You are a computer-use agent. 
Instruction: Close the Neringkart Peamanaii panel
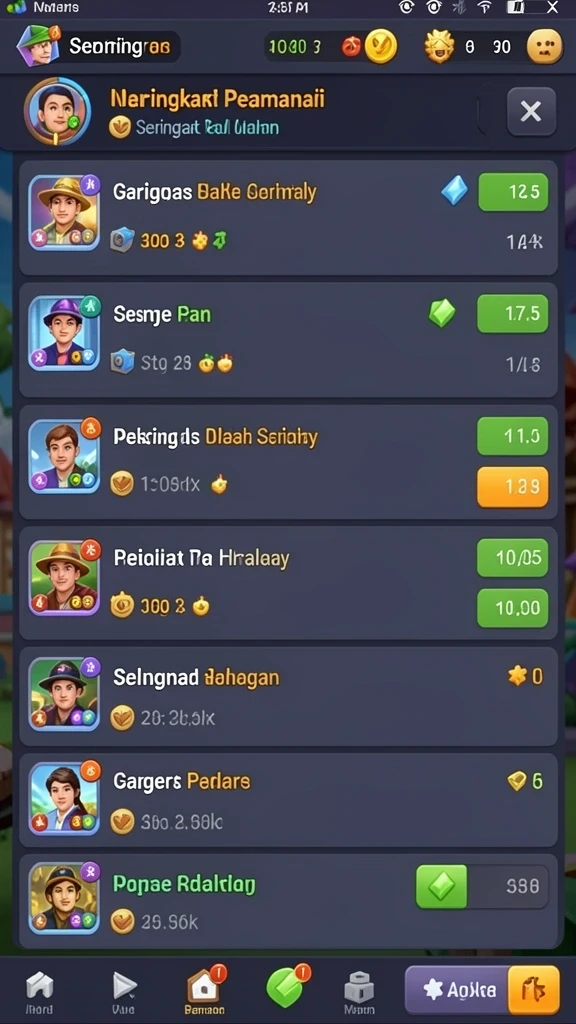(531, 112)
